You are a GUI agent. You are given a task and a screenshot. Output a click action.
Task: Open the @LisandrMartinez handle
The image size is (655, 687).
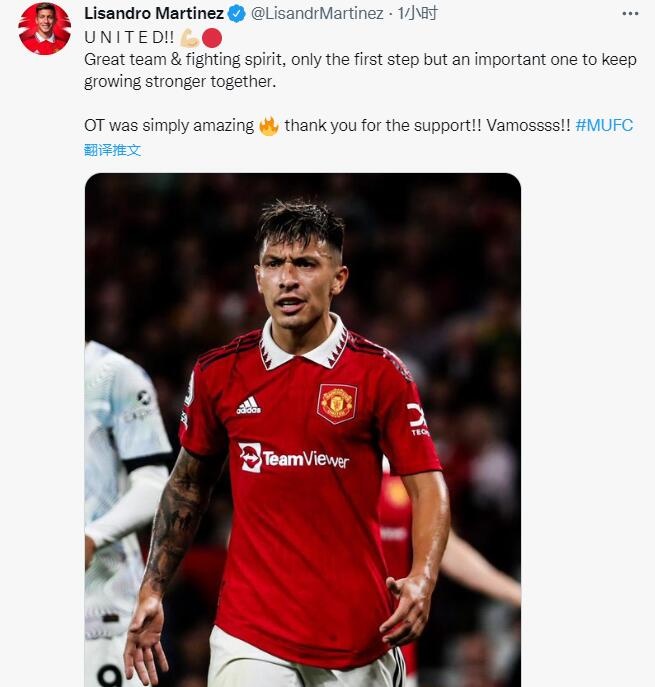click(316, 13)
